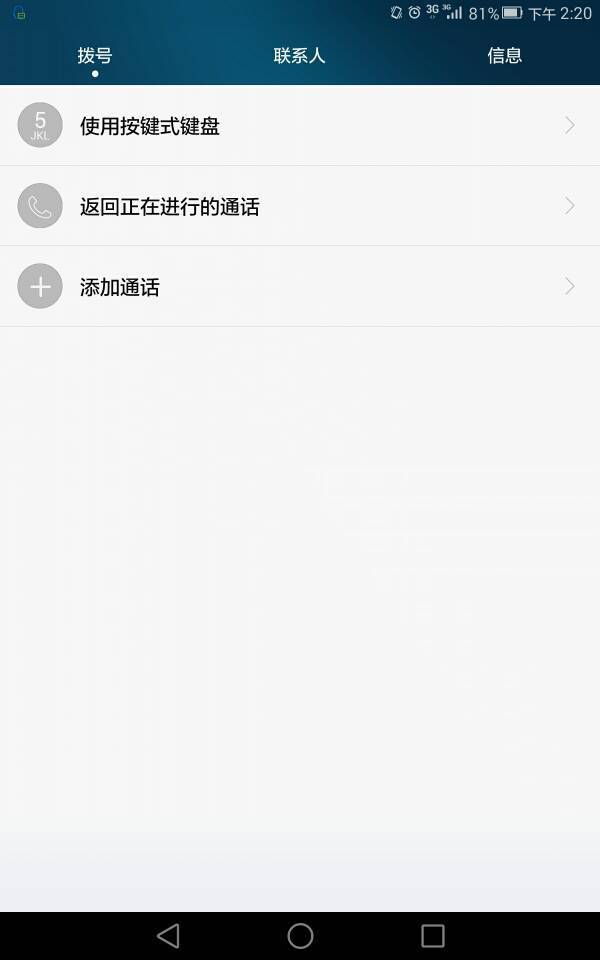Tap 返回正在进行的通话 row
Viewport: 600px width, 960px height.
tap(300, 207)
